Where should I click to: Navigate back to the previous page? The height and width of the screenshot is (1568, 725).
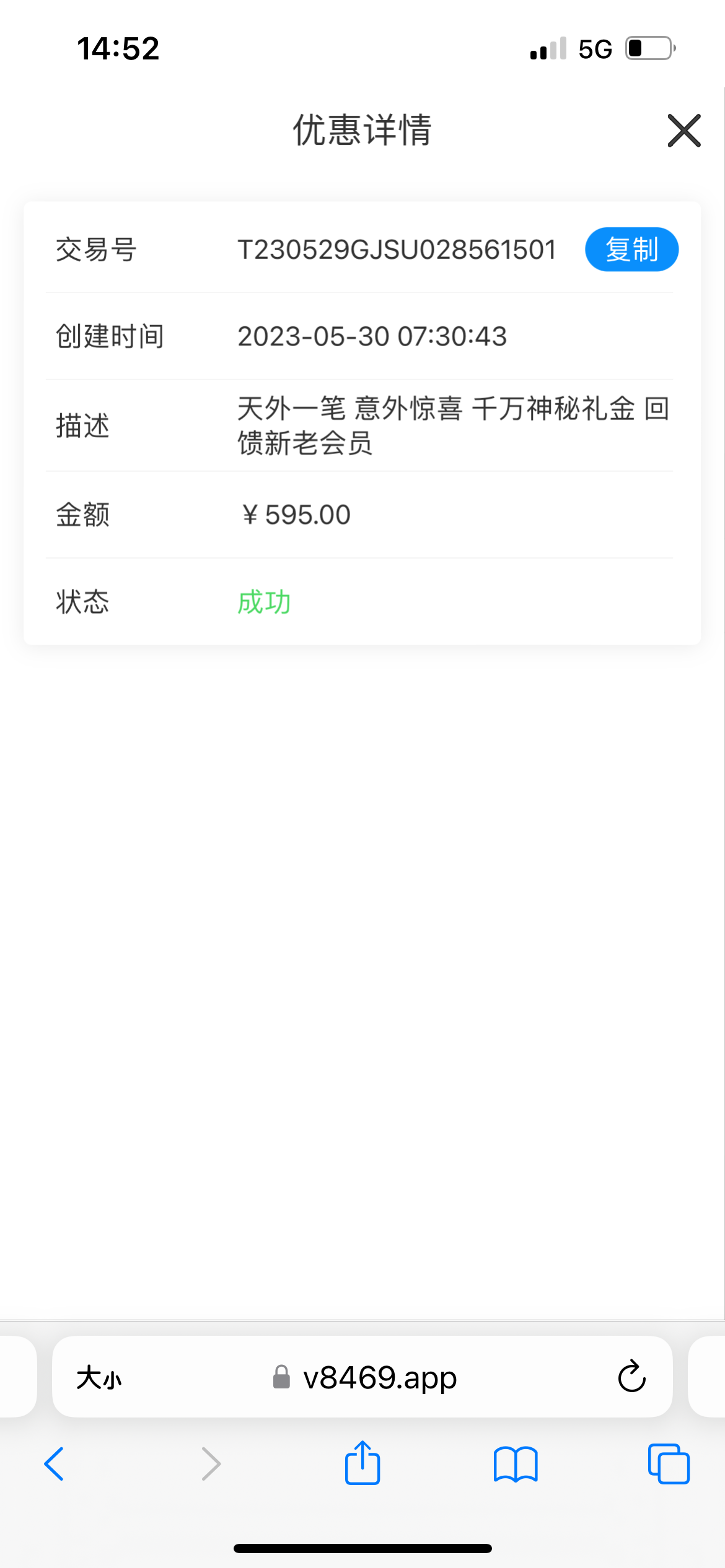[55, 1464]
